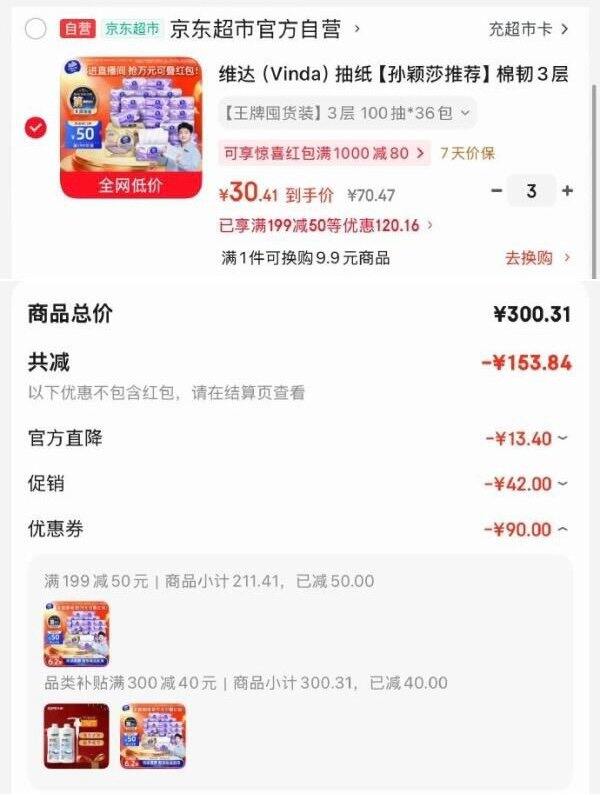Uncheck the Vinda tissue item
The image size is (600, 795).
36,128
